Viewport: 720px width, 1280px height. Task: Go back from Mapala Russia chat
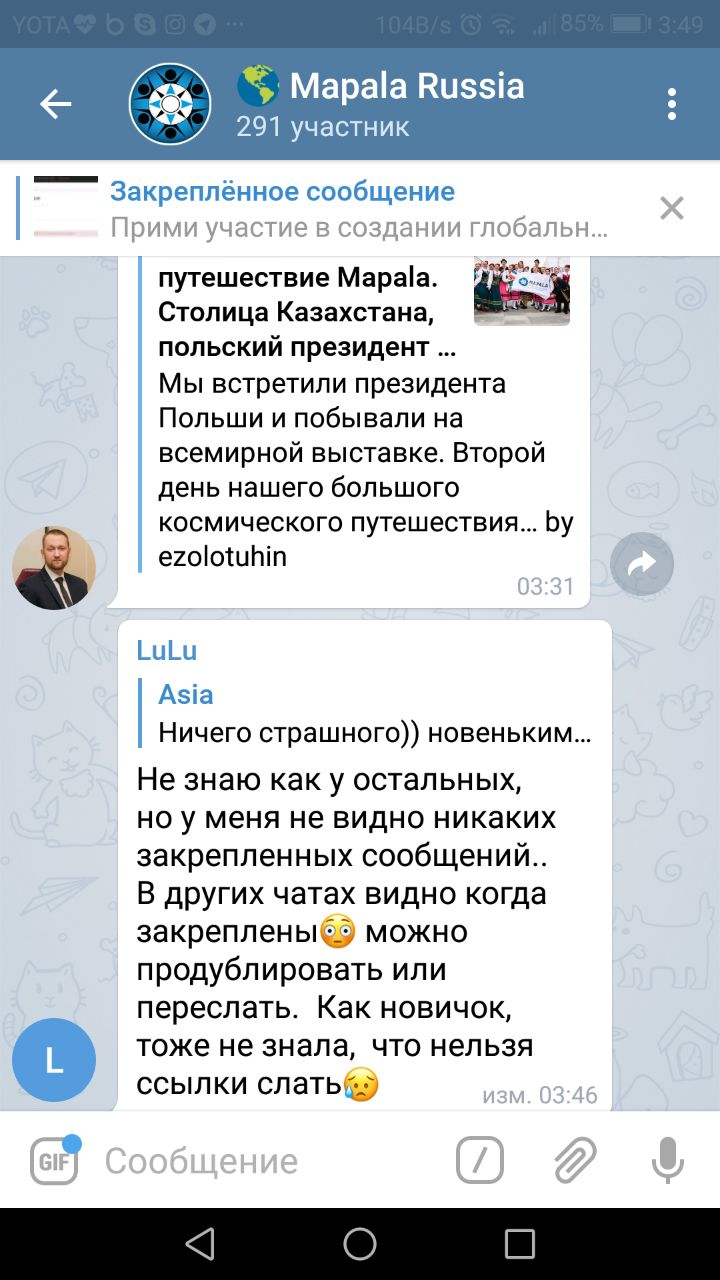[x=55, y=104]
